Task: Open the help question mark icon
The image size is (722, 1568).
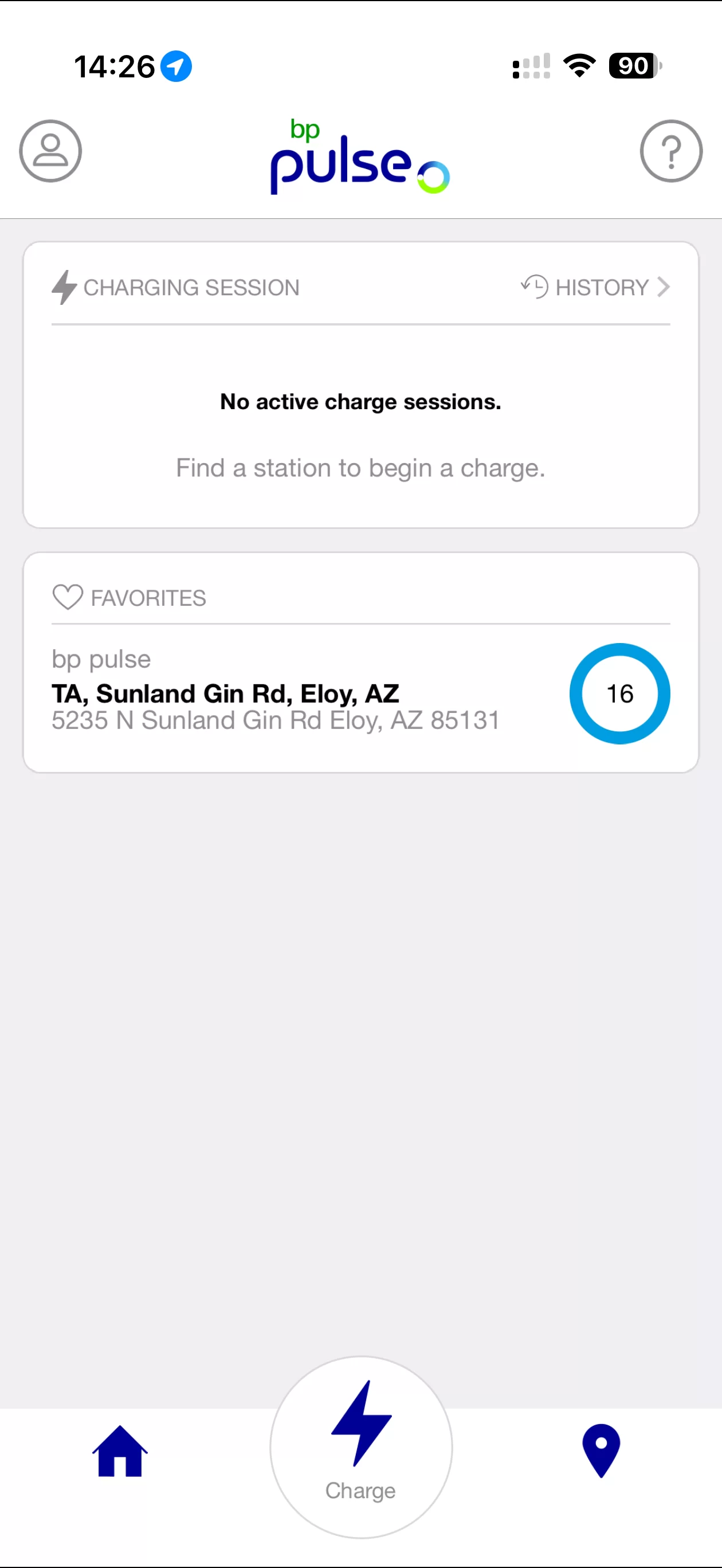Action: 671,151
